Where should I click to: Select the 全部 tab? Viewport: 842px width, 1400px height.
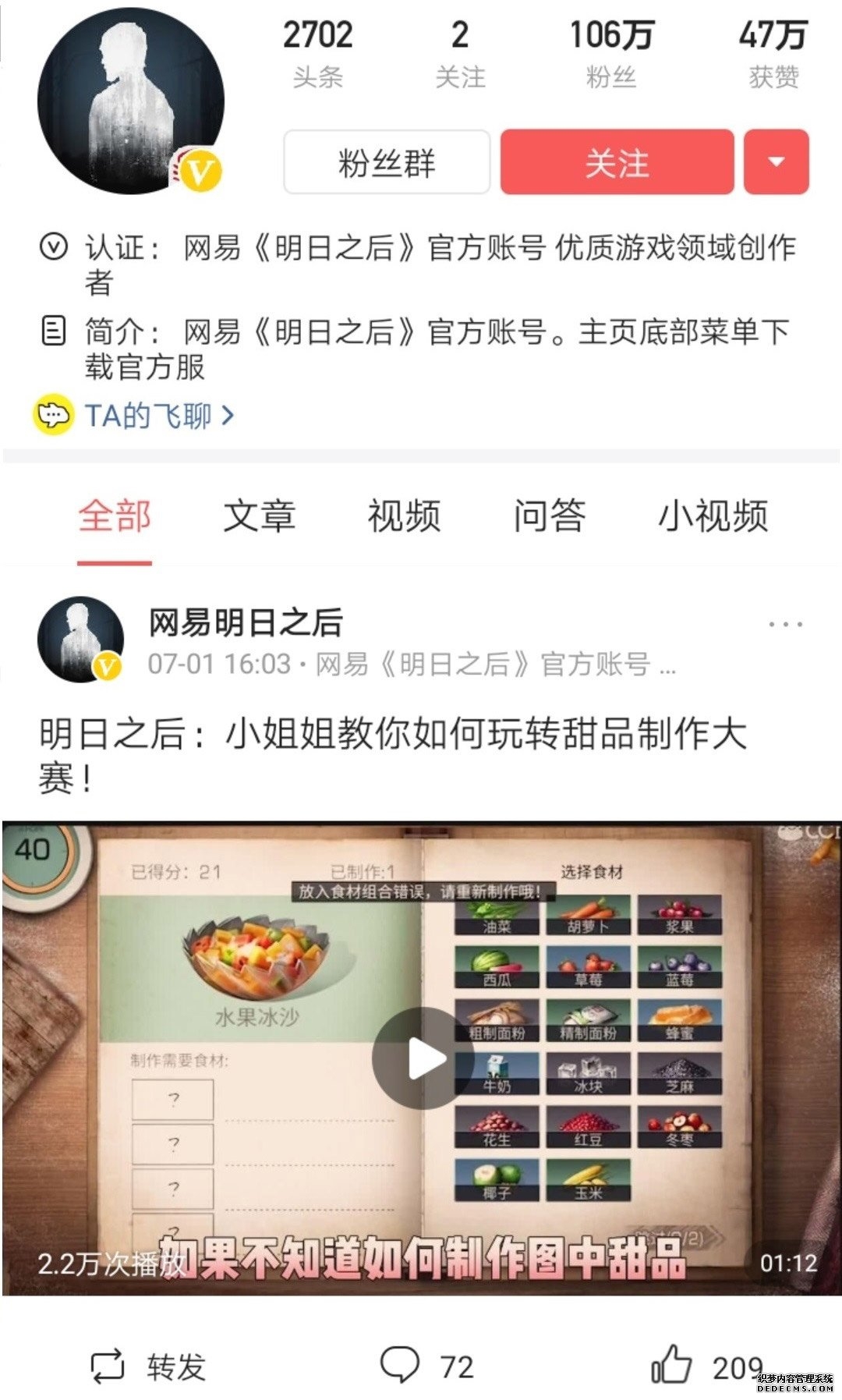pyautogui.click(x=115, y=516)
